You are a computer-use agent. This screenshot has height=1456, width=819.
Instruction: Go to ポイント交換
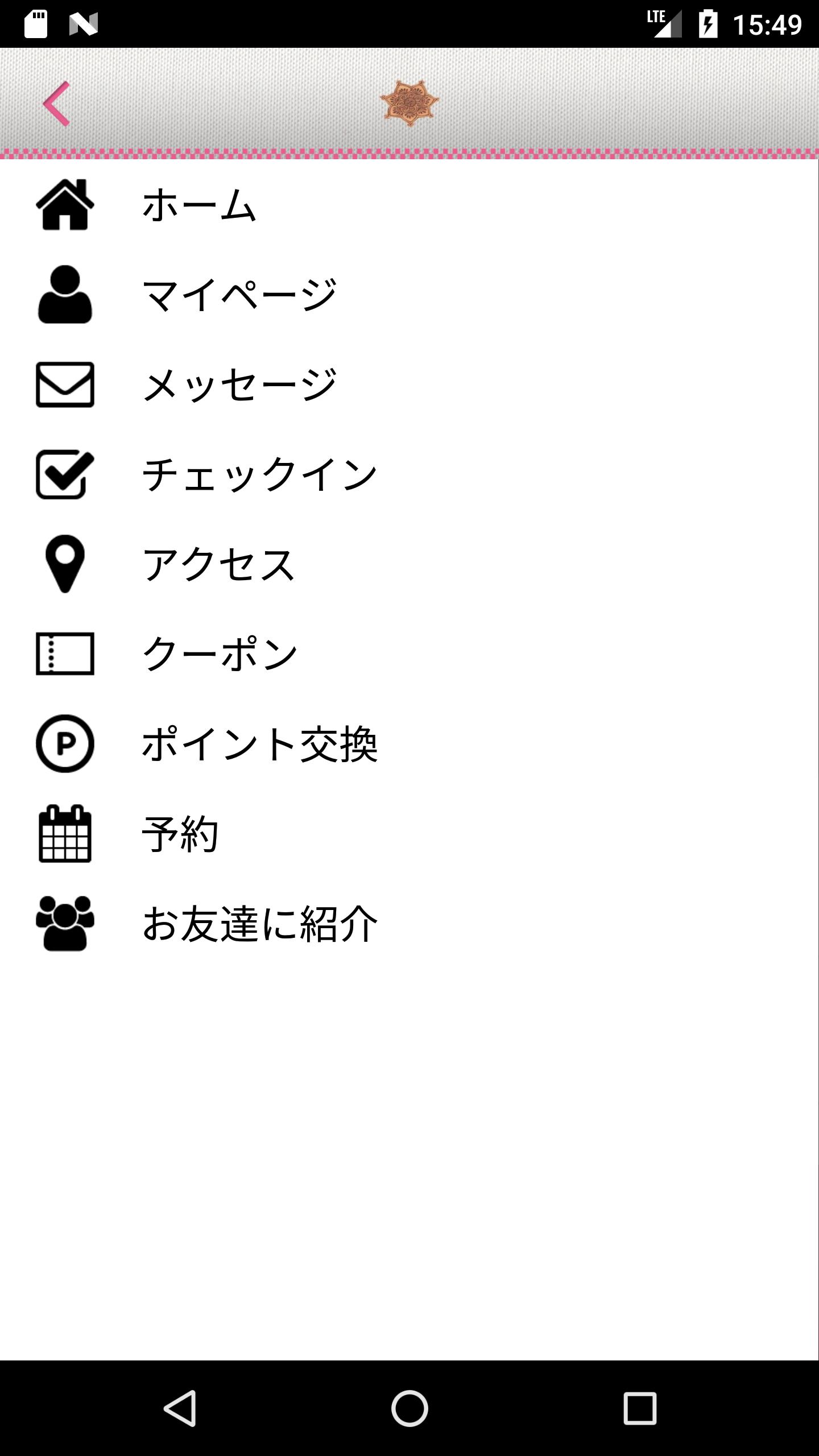pyautogui.click(x=259, y=744)
